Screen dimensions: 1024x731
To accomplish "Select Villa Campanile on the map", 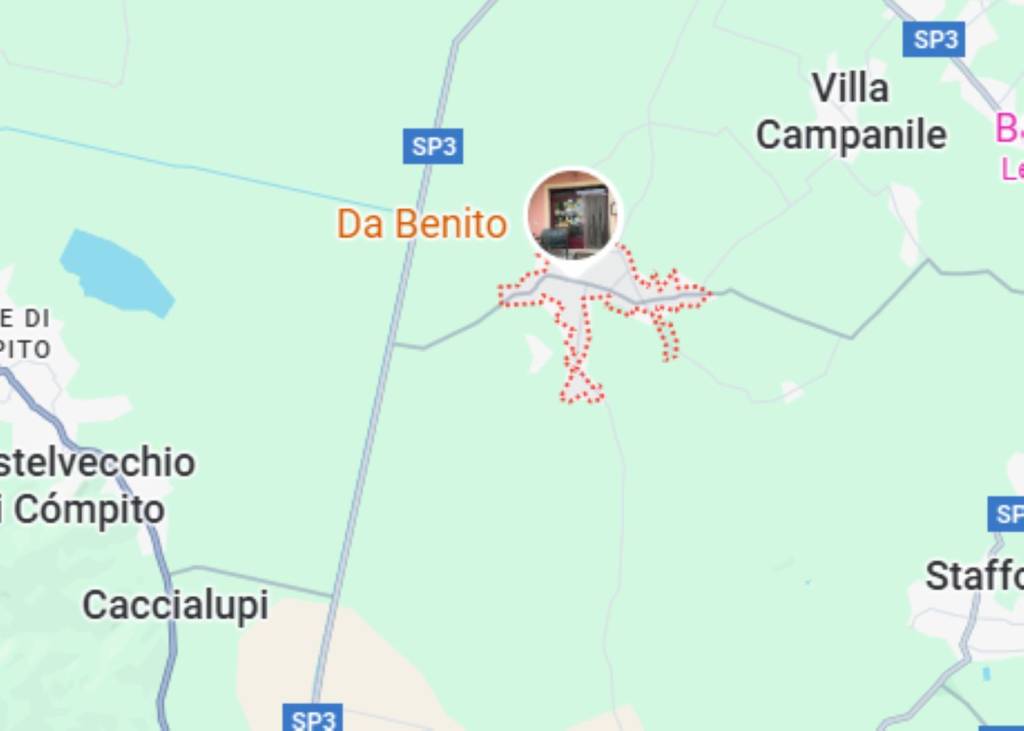I will pos(851,111).
